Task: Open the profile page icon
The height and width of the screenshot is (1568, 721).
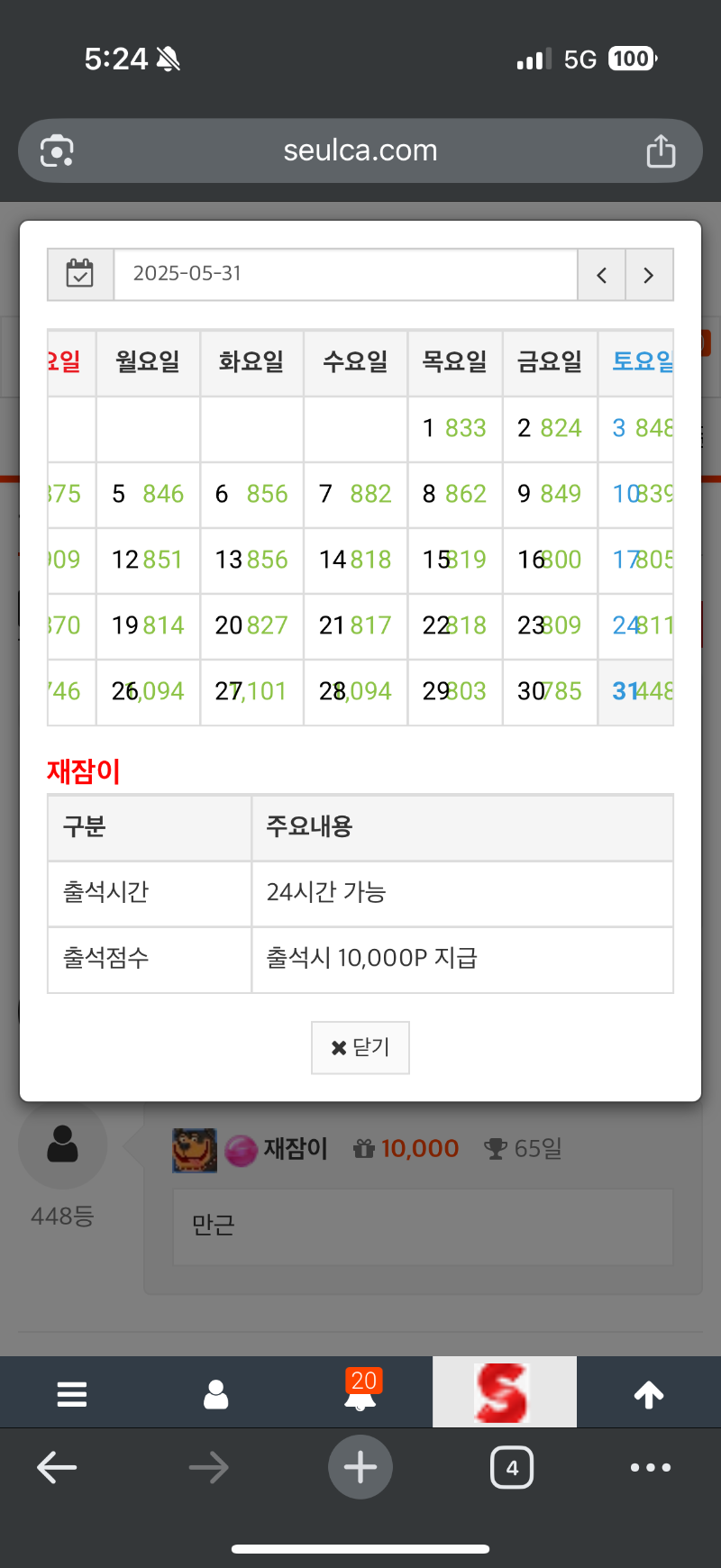Action: click(216, 1393)
